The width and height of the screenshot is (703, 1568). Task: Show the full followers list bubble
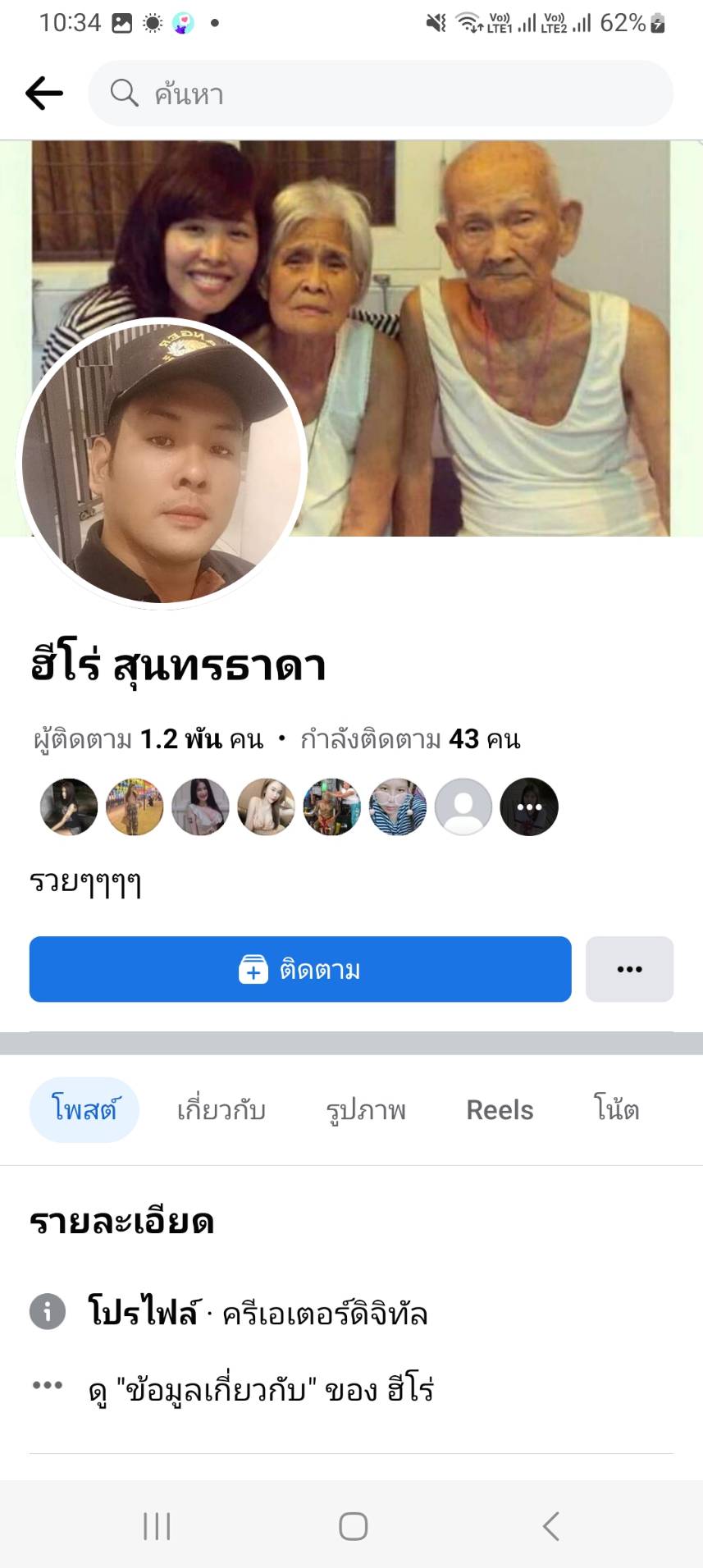[x=529, y=807]
